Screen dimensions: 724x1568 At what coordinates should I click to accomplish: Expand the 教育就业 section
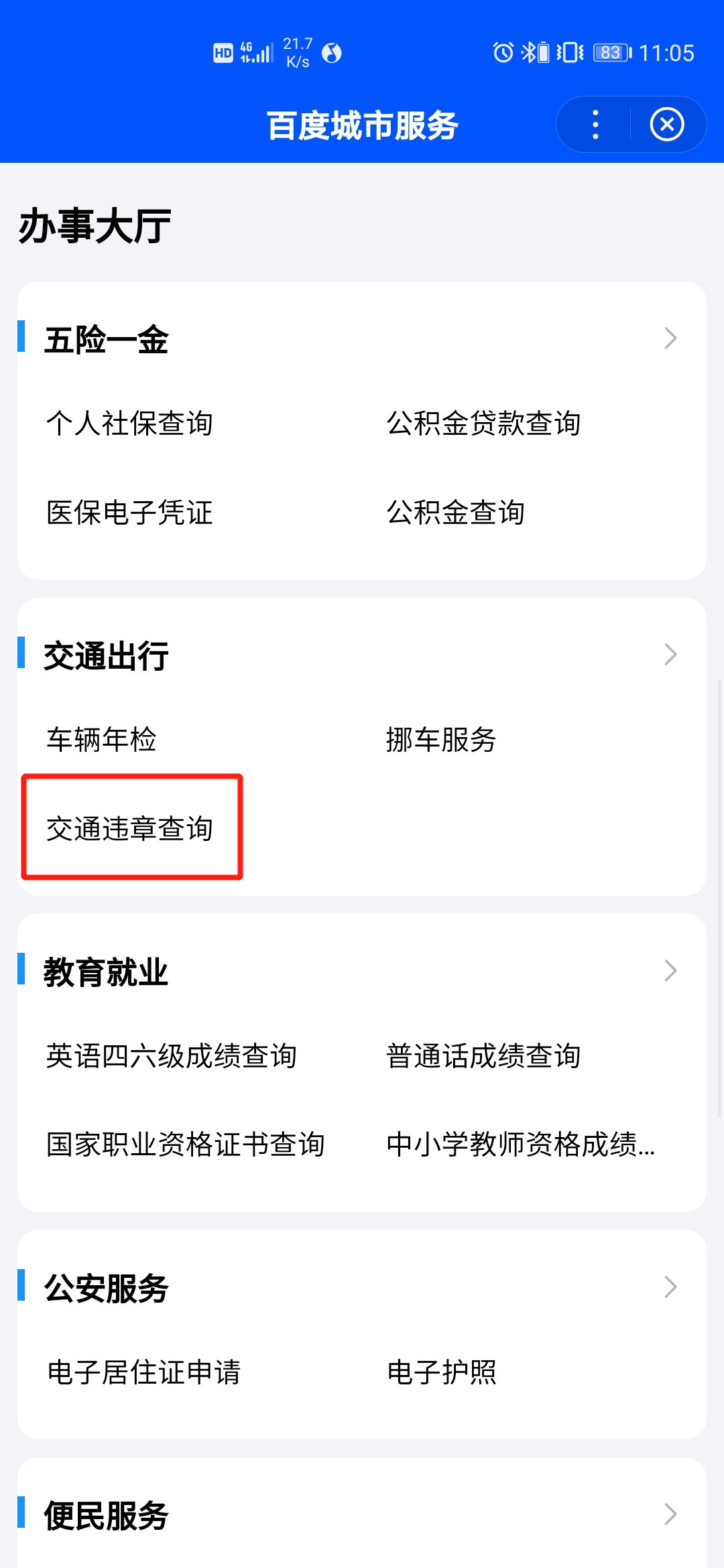[670, 971]
